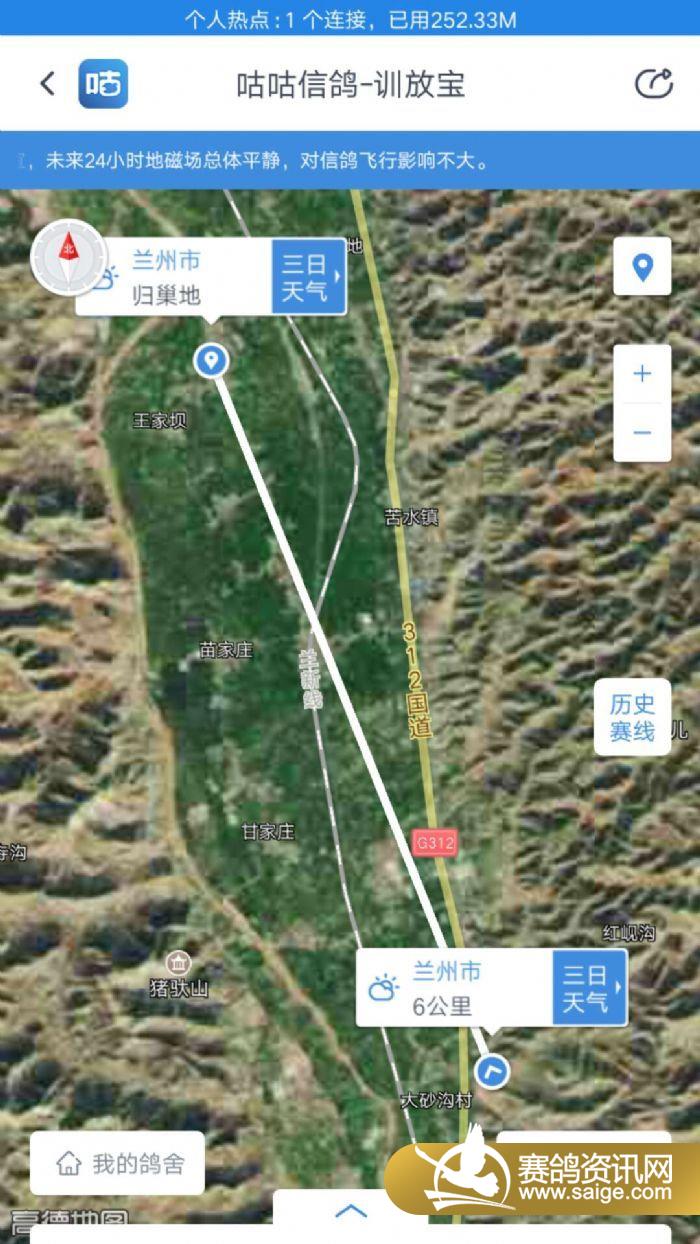Open 三日天气 for 归巢地
Image resolution: width=700 pixels, height=1244 pixels.
308,277
